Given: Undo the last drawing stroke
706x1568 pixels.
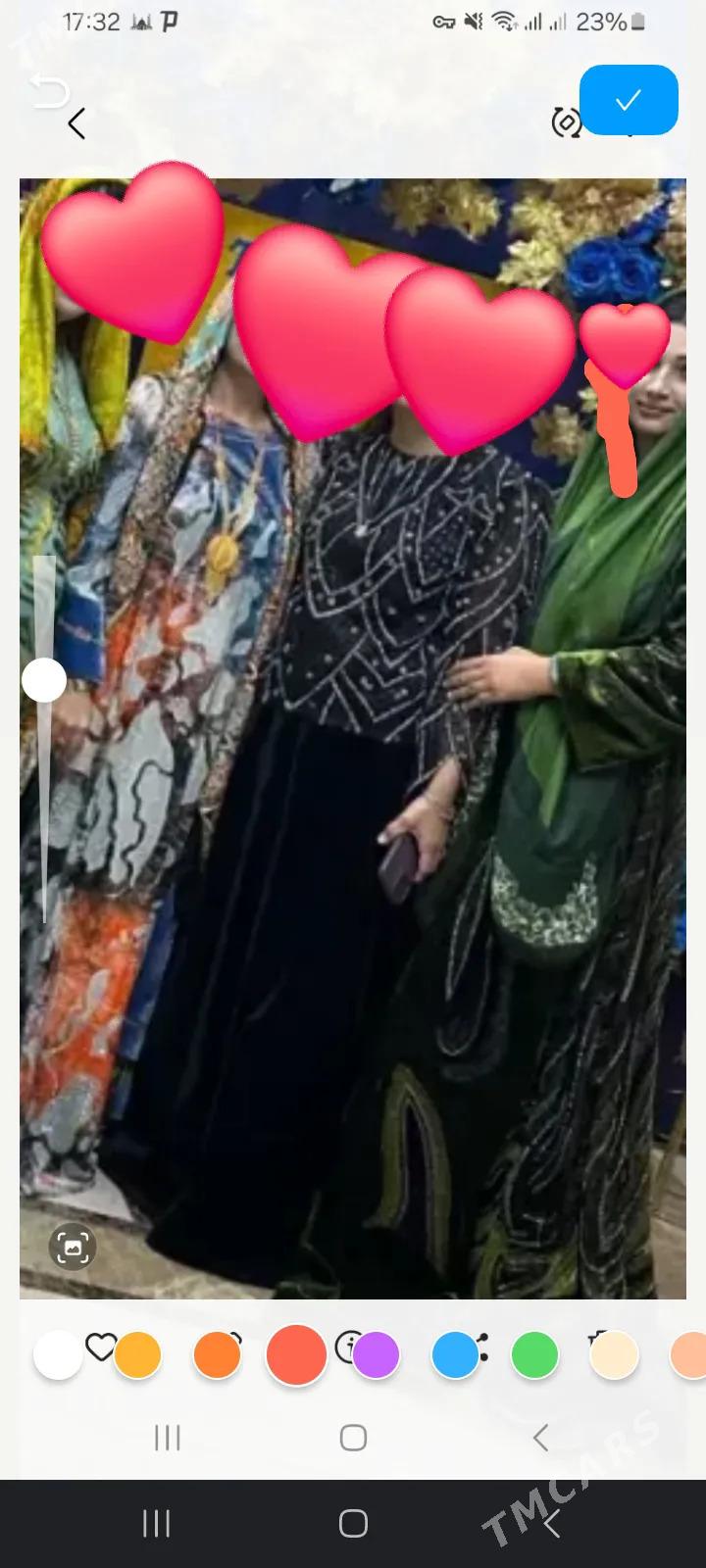Looking at the screenshot, I should coord(49,90).
